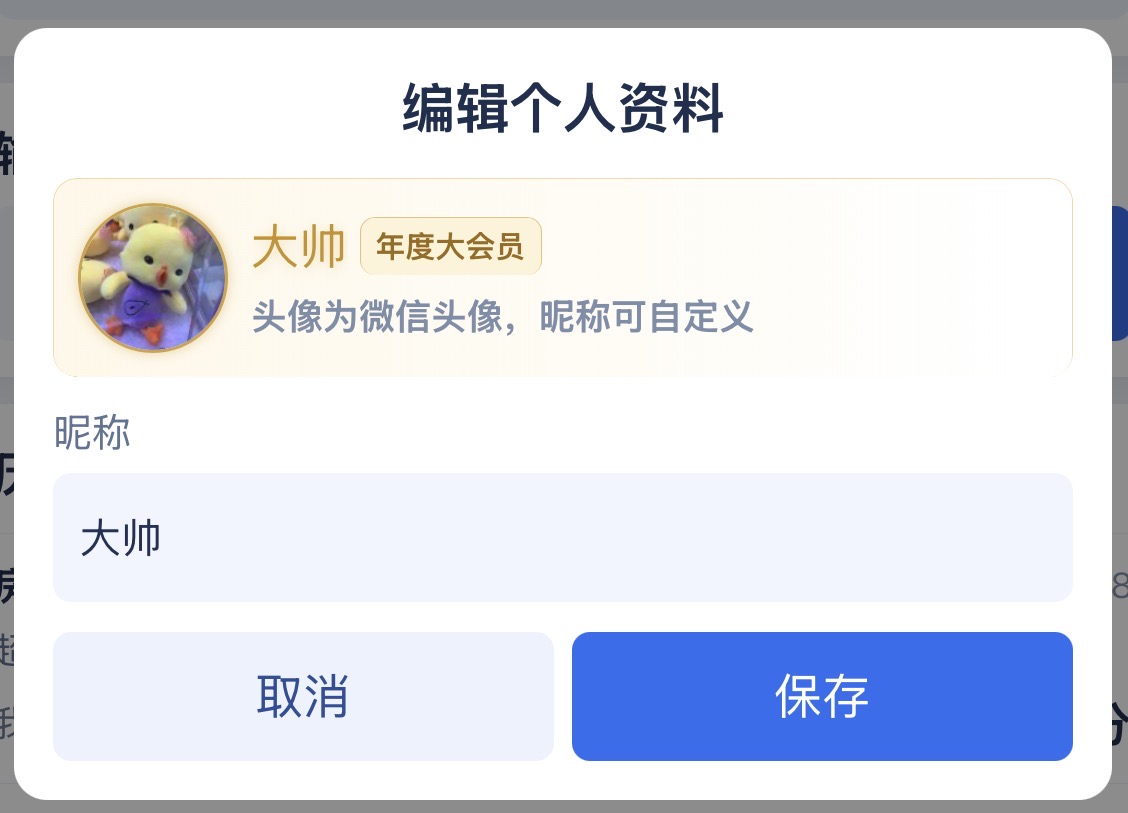The width and height of the screenshot is (1128, 813).
Task: Tap the nickname field containing 大帅
Action: coord(562,538)
